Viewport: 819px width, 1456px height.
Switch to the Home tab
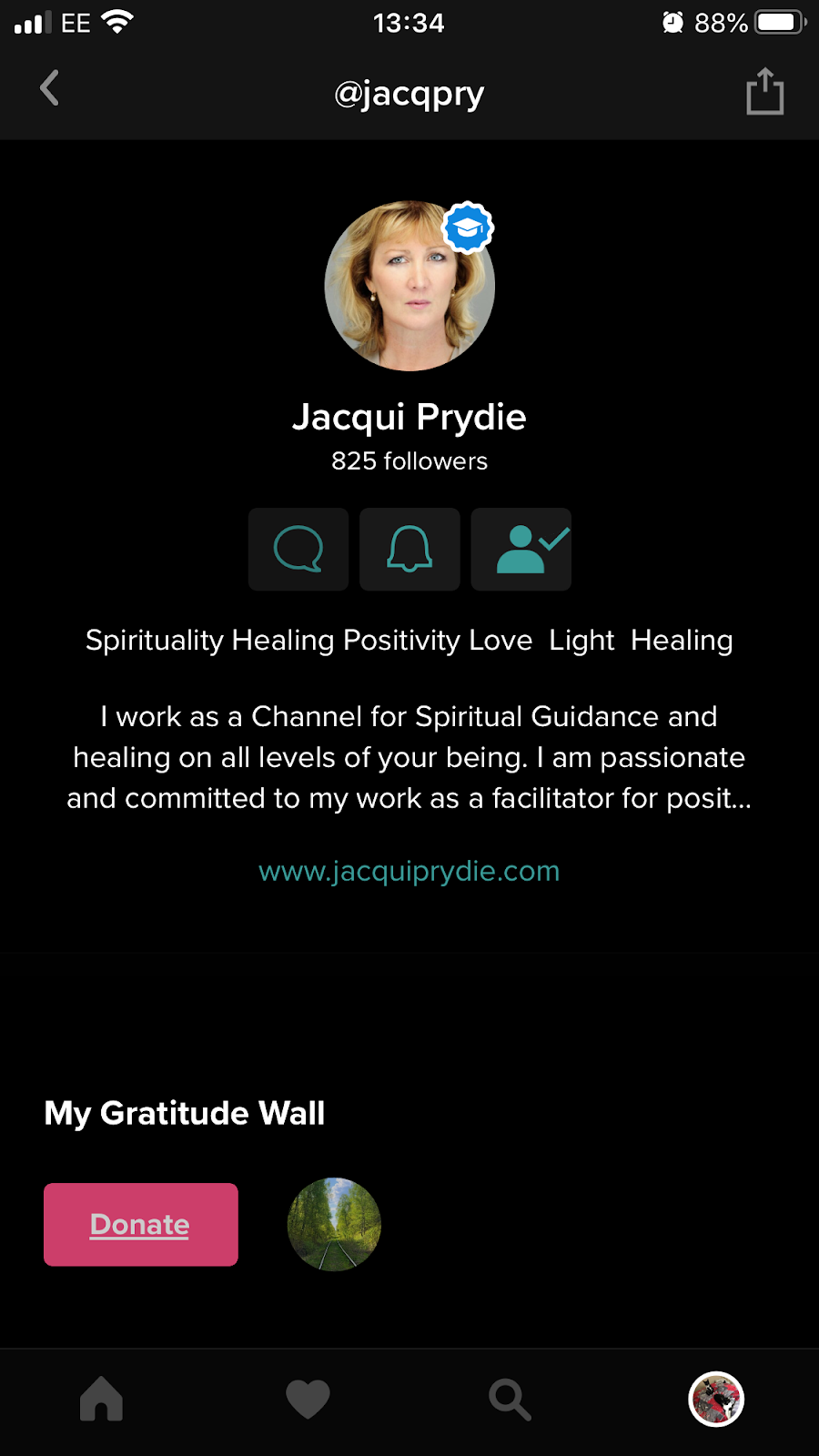pyautogui.click(x=101, y=1399)
